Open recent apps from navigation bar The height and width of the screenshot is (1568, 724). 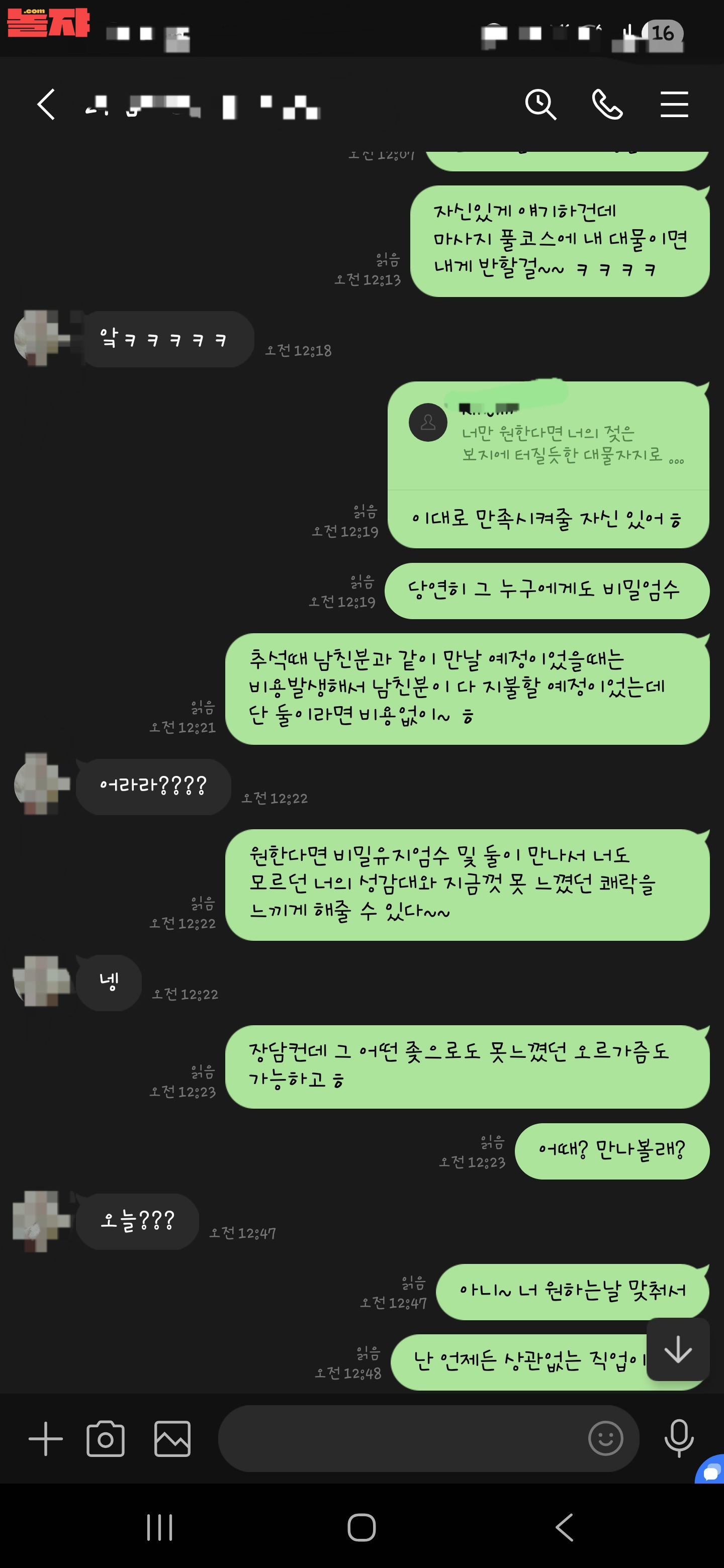click(160, 1527)
